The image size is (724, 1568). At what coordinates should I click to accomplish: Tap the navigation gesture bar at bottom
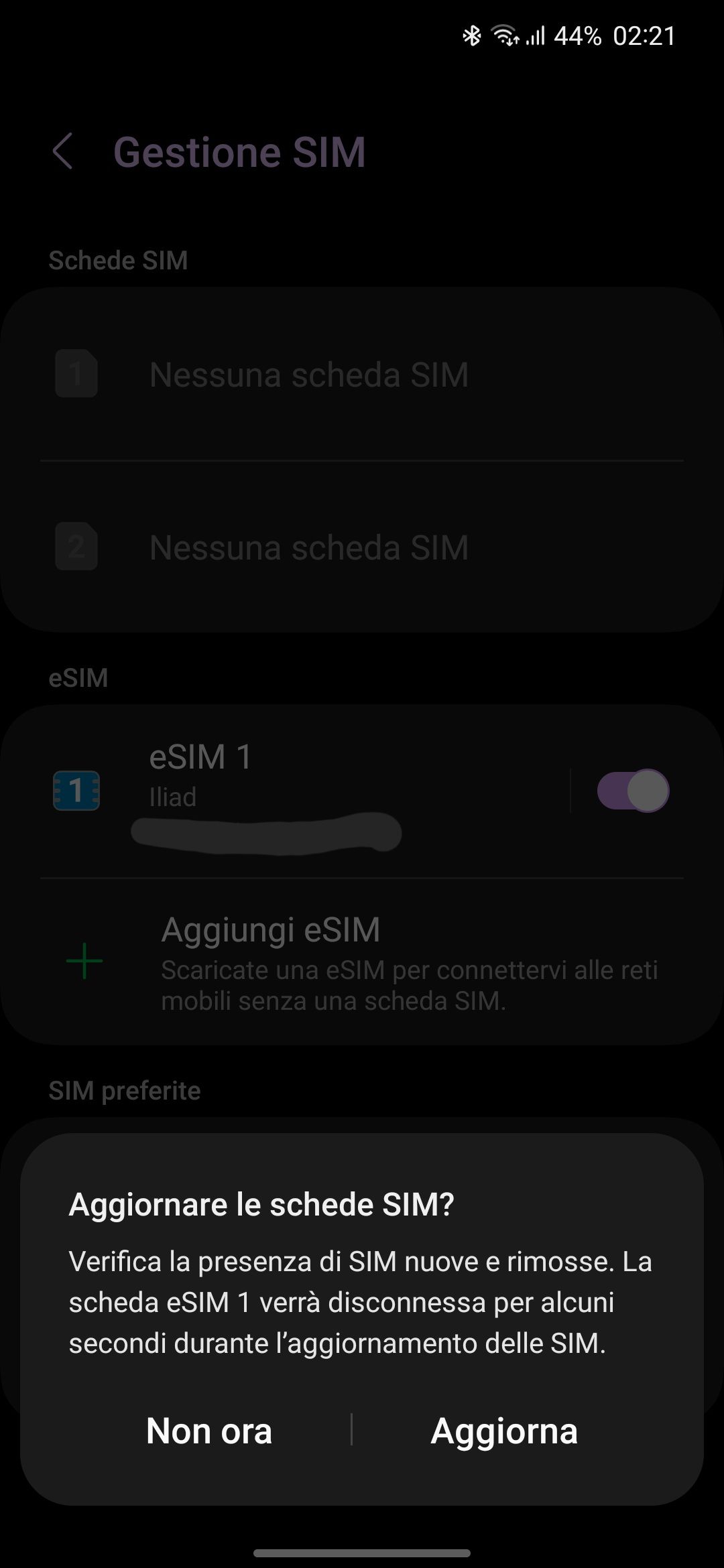point(362,1553)
